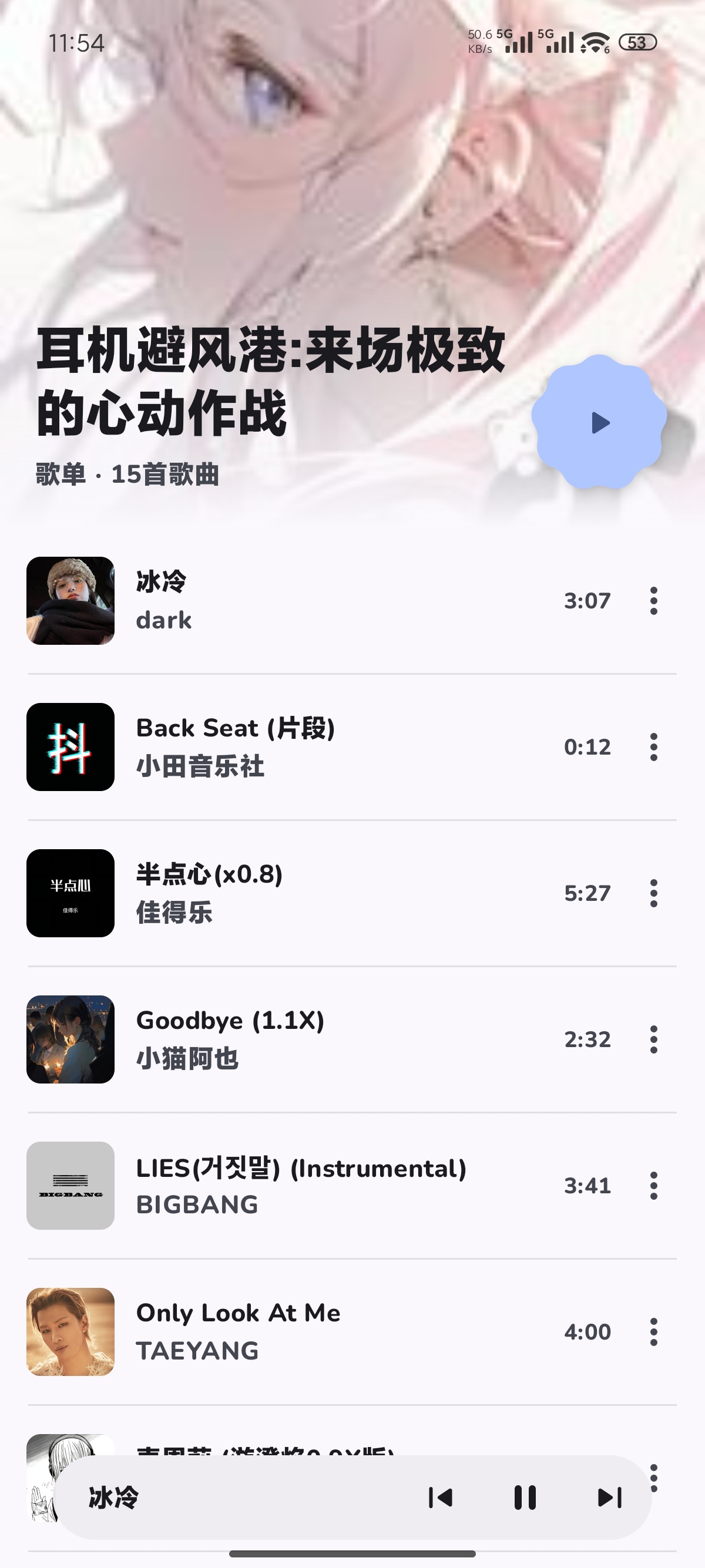Play the whole playlist with the blue button

(599, 422)
